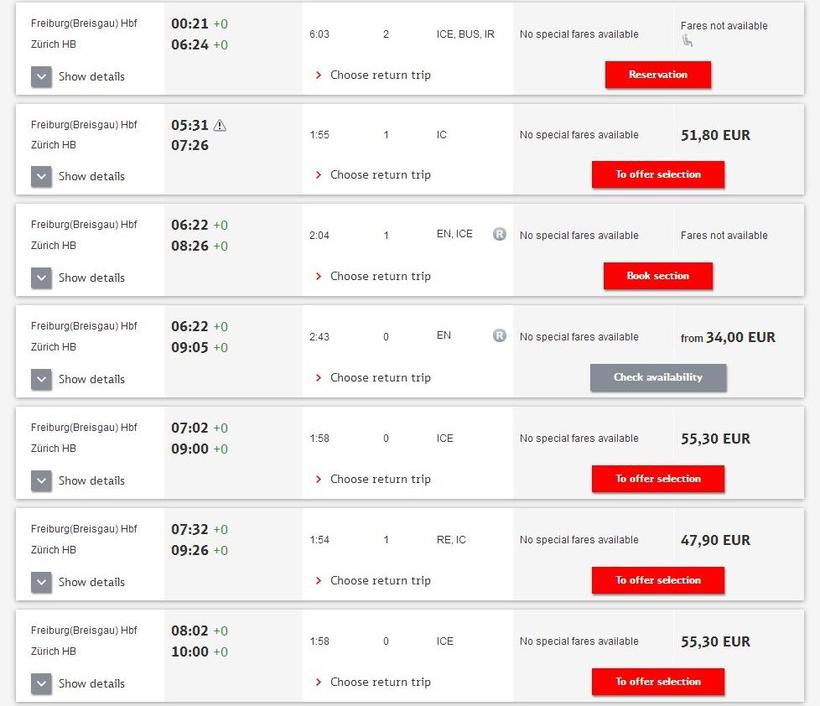Go to offer selection for the 07:02 ICE
This screenshot has width=820, height=706.
pyautogui.click(x=658, y=479)
